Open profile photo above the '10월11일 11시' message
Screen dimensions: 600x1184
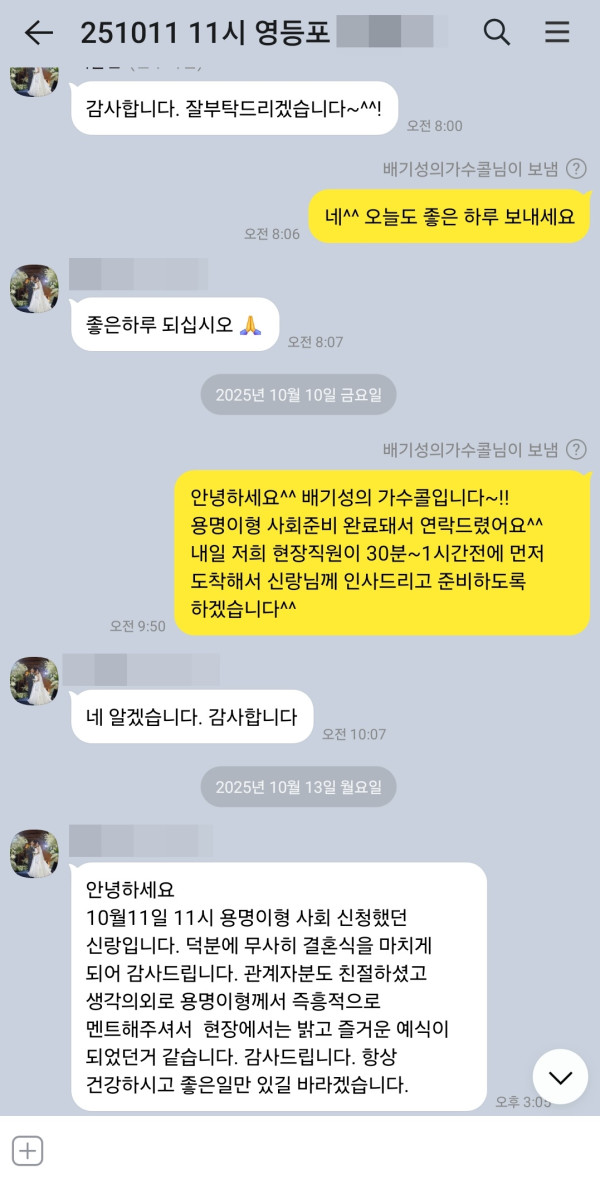point(35,853)
